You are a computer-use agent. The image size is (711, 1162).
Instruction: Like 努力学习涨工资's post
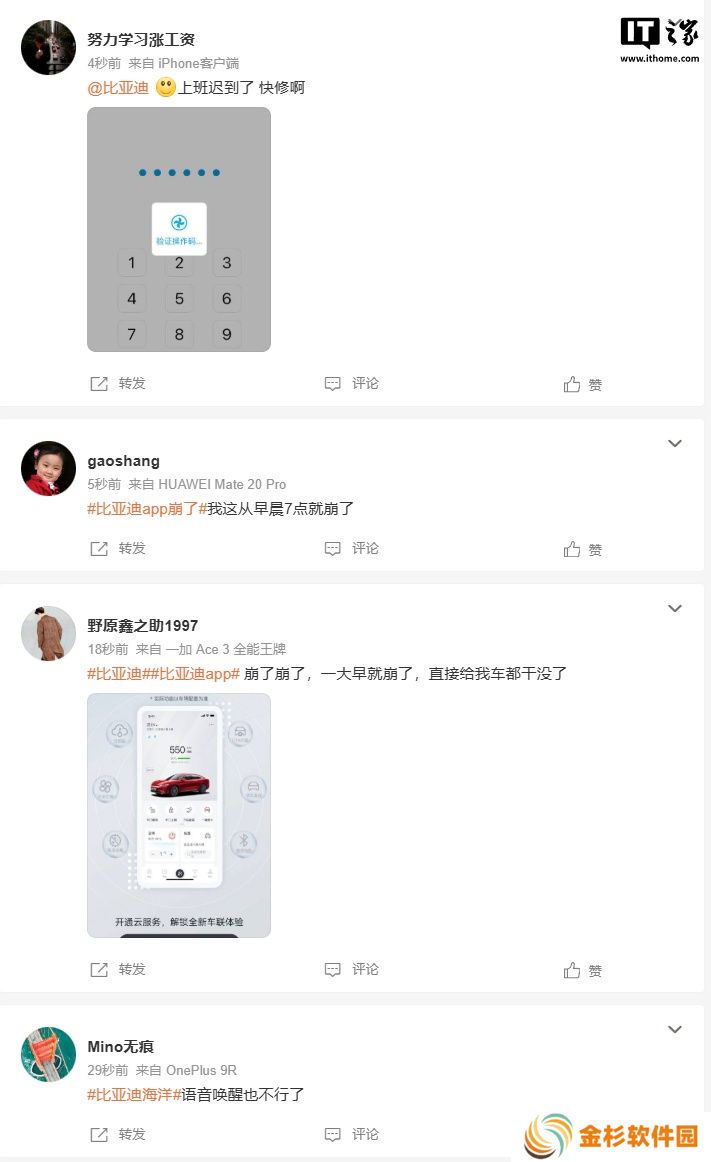click(x=583, y=384)
